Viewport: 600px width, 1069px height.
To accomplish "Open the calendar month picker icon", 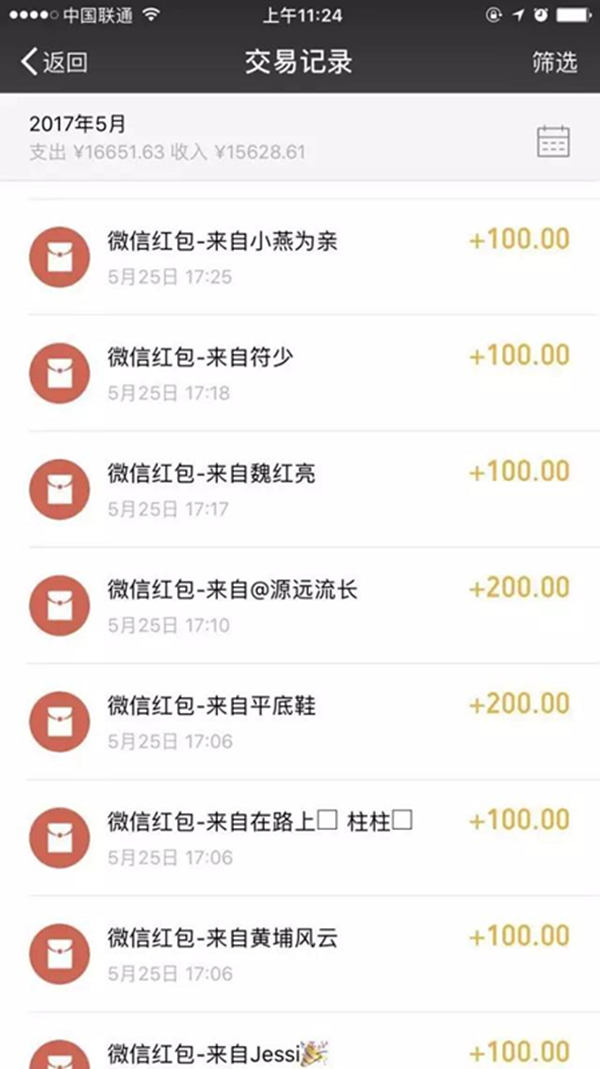I will coord(553,141).
